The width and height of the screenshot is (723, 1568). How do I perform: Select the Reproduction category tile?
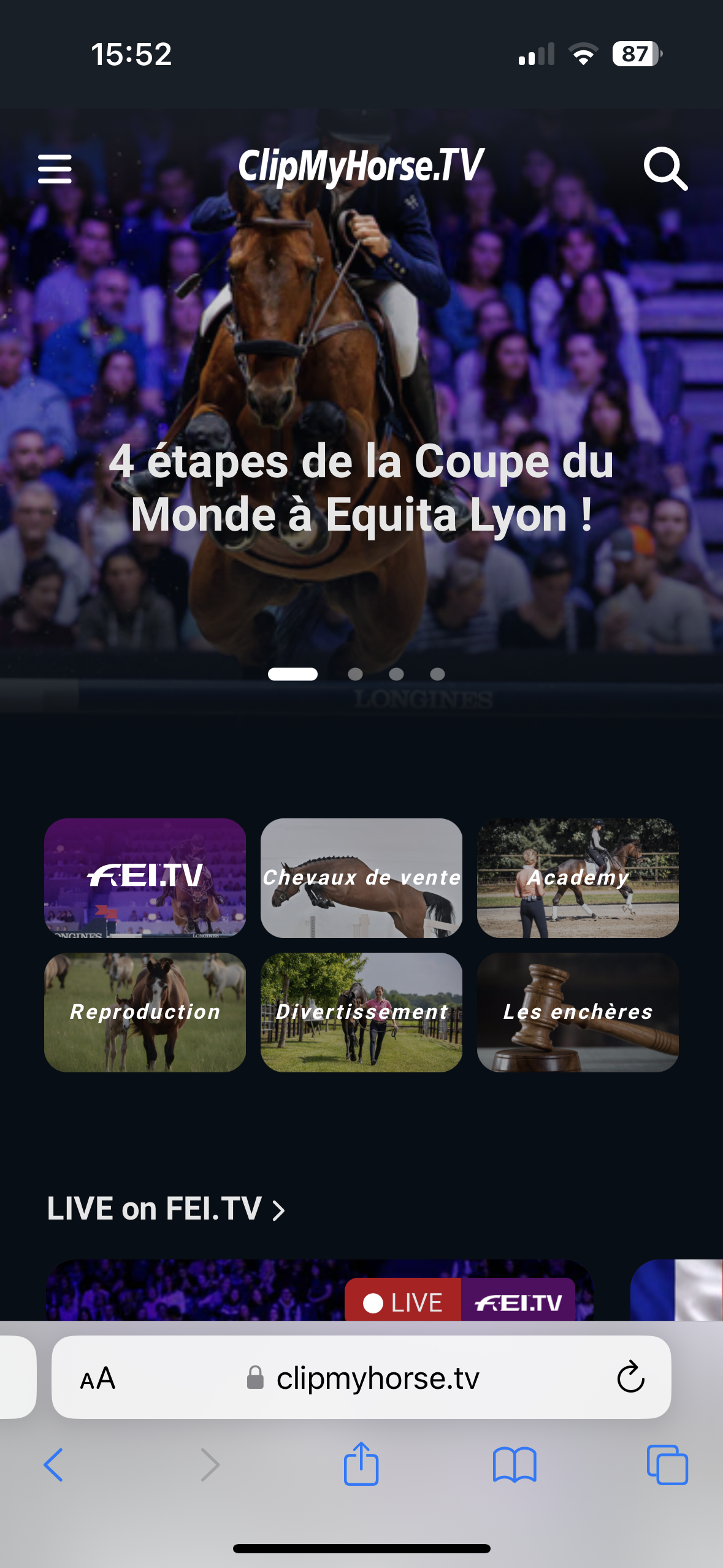pos(145,1012)
